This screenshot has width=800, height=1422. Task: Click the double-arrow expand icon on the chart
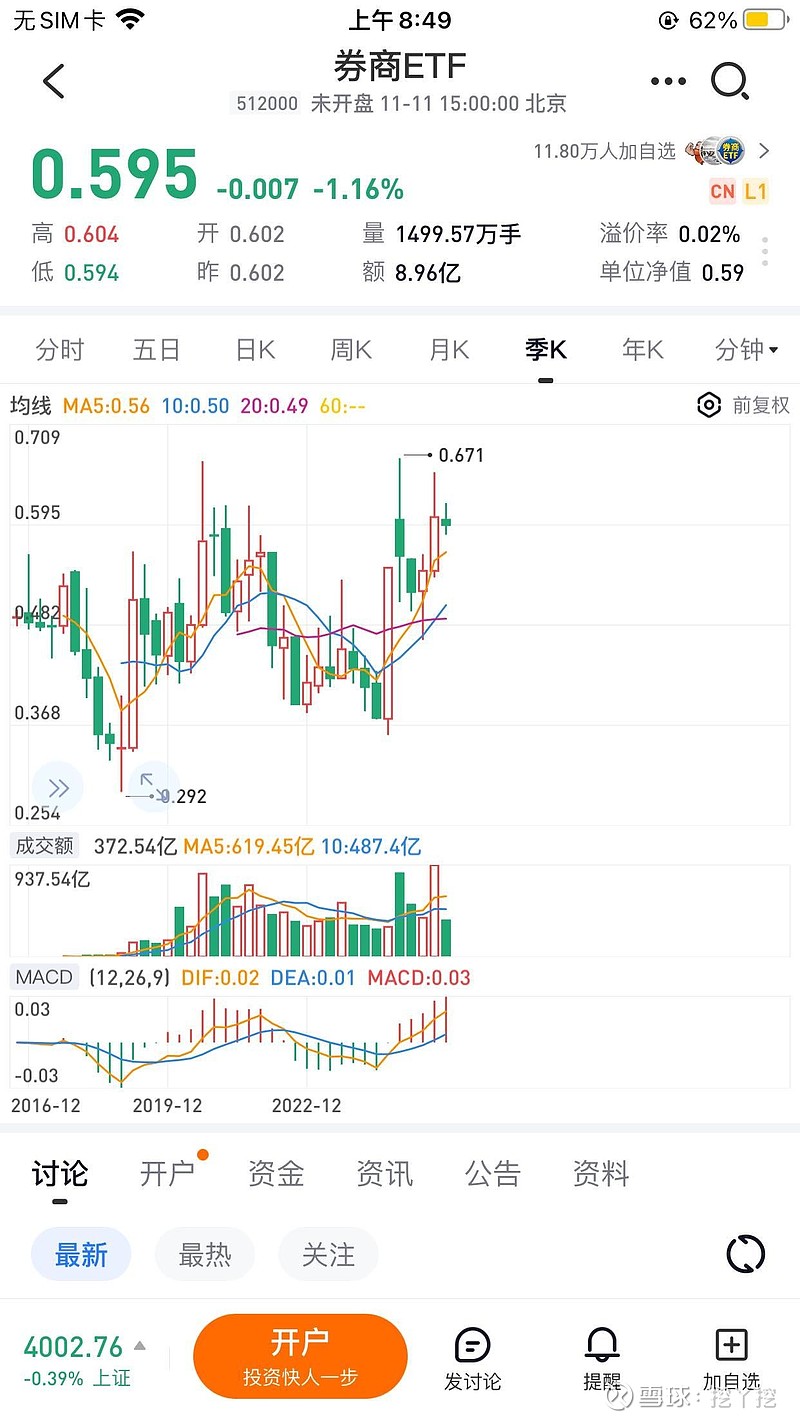57,787
